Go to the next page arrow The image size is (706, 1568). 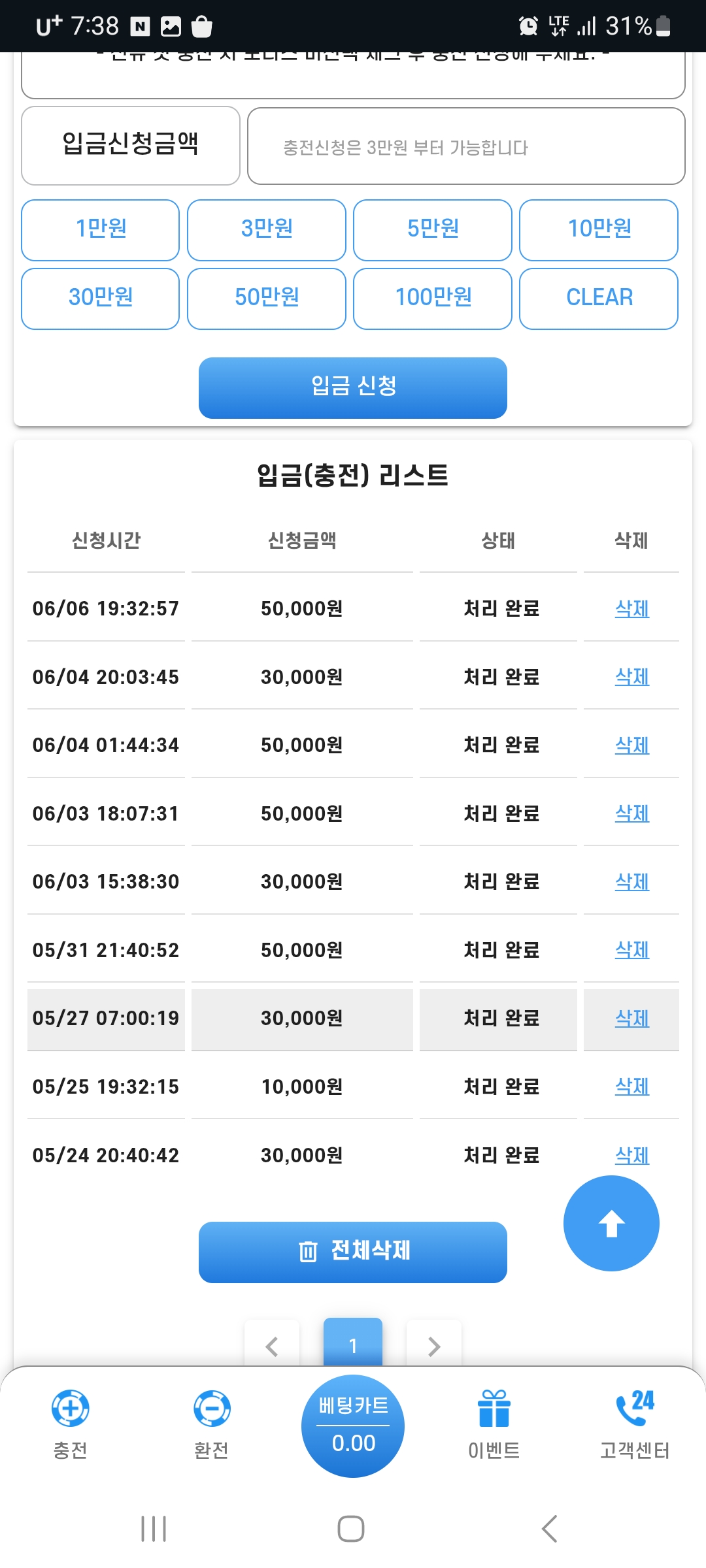tap(434, 1346)
